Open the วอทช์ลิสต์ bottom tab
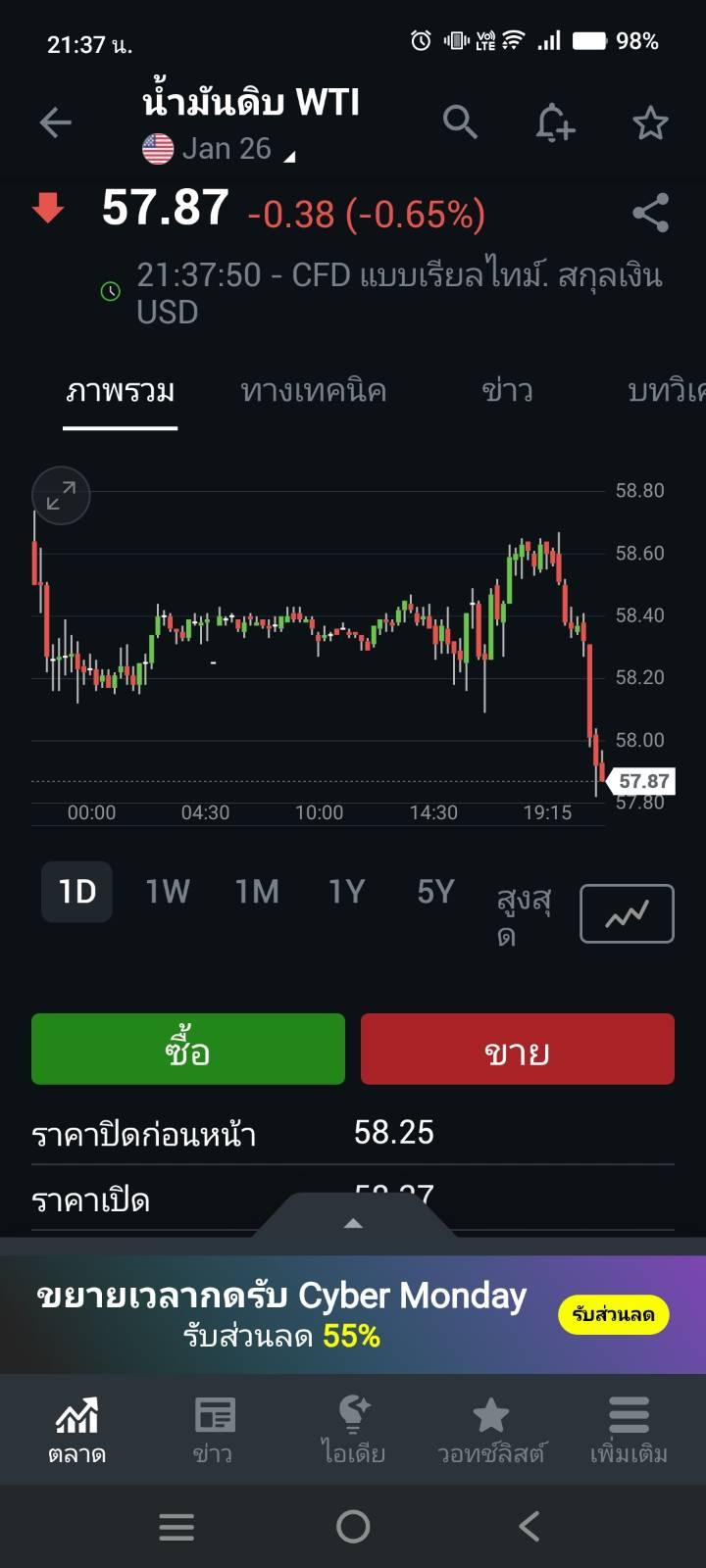706x1568 pixels. tap(490, 1430)
